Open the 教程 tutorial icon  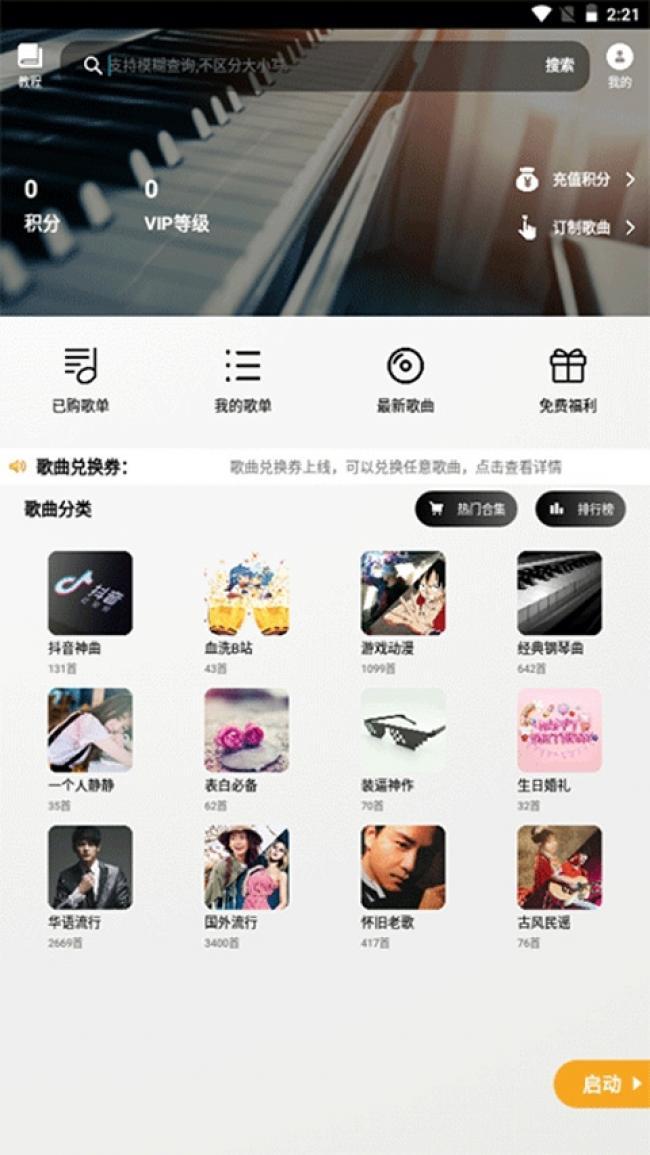click(x=29, y=66)
